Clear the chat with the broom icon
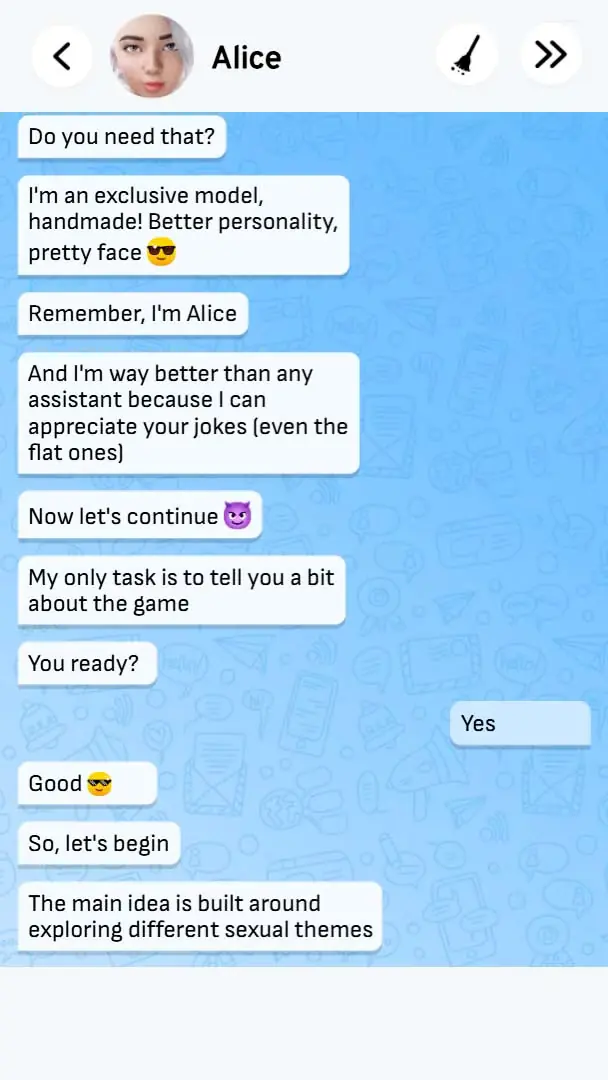Screen dimensions: 608x1080 click(x=466, y=55)
